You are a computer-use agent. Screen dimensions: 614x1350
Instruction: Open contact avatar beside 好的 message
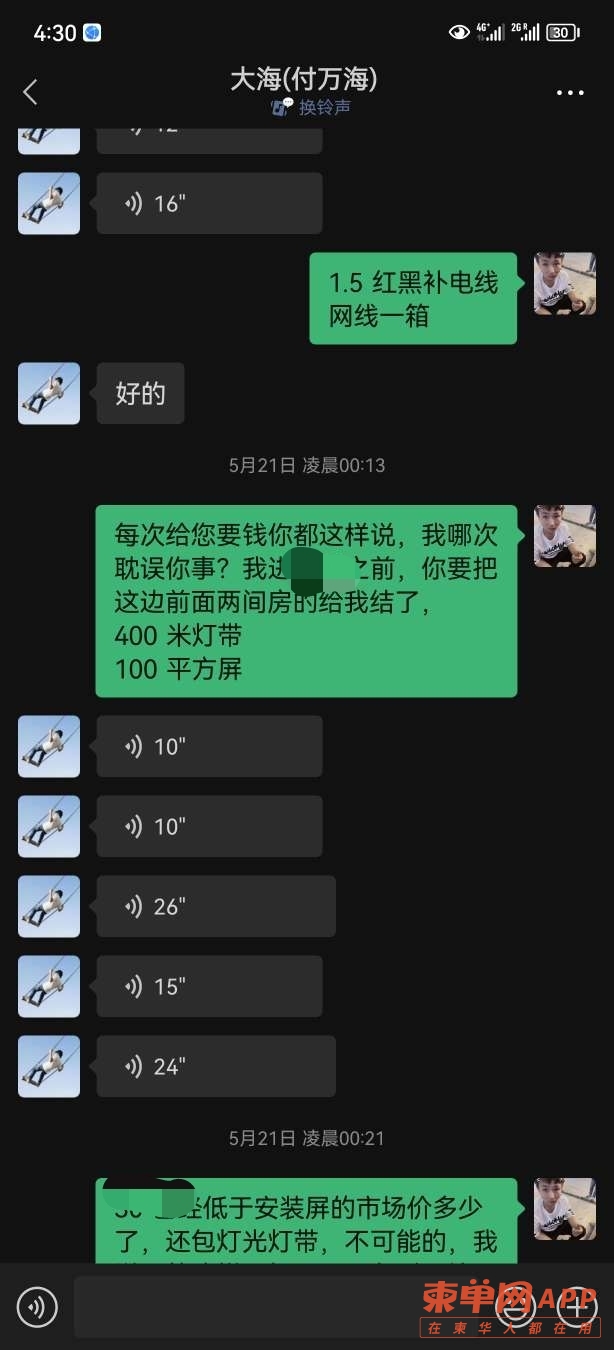click(x=49, y=394)
